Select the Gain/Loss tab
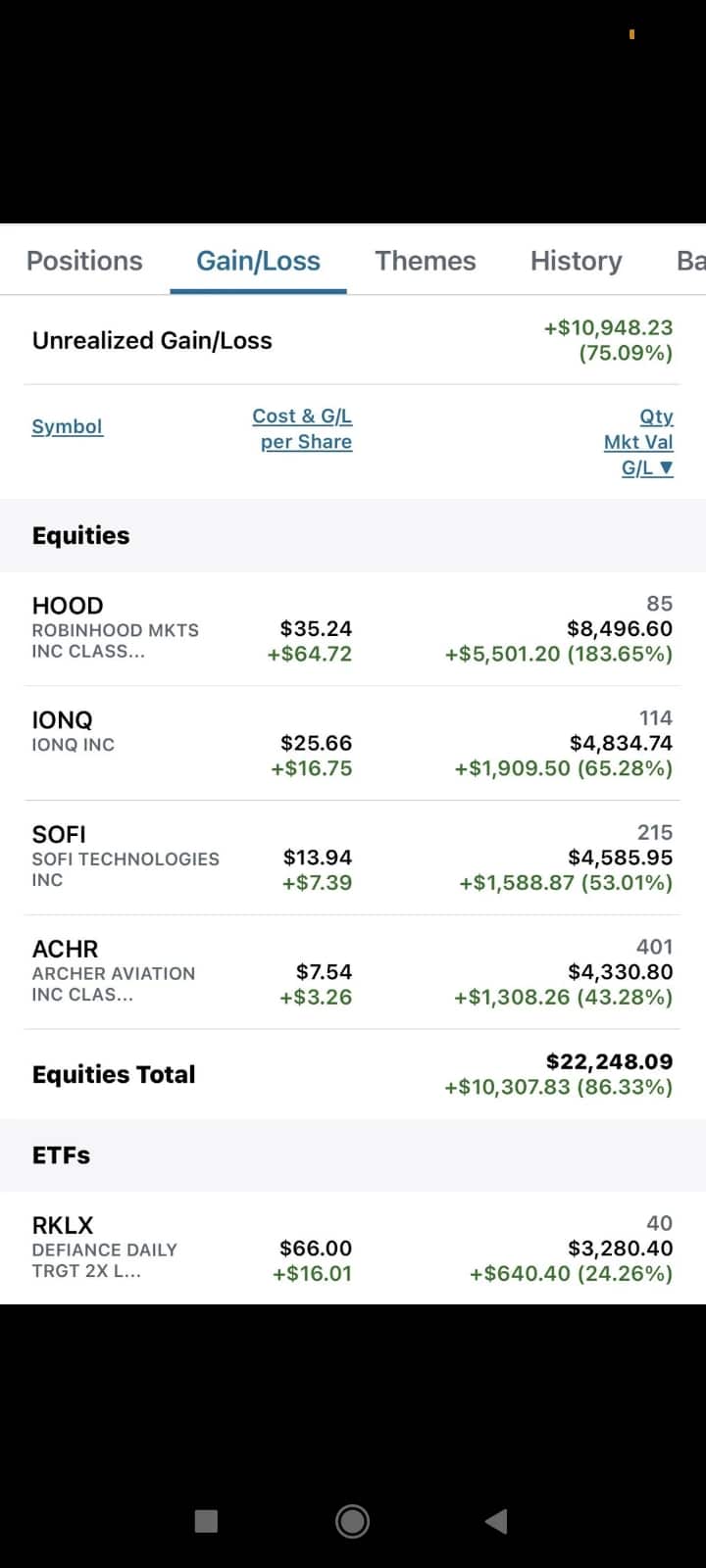 tap(258, 261)
